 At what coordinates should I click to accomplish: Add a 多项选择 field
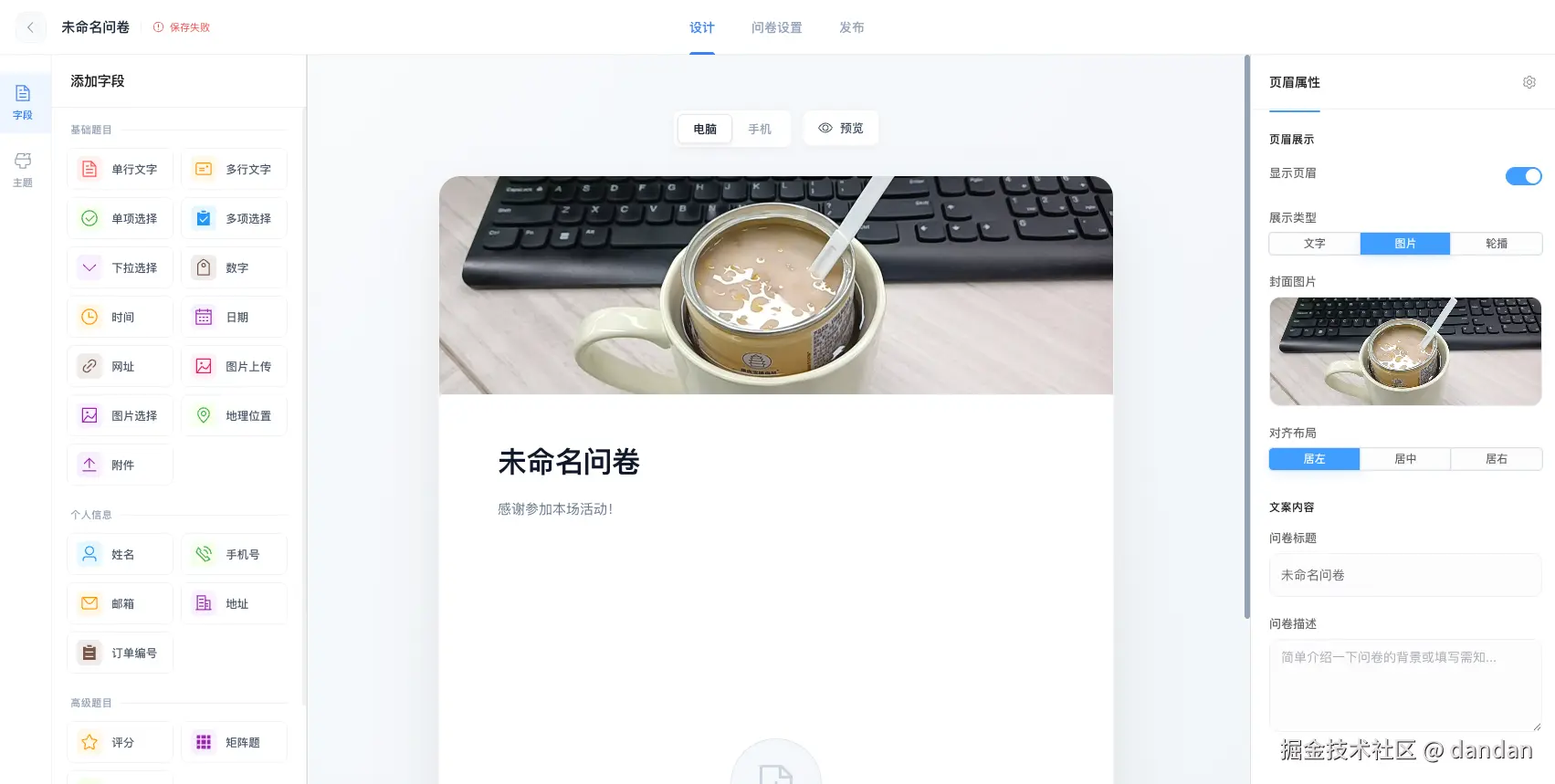coord(235,218)
